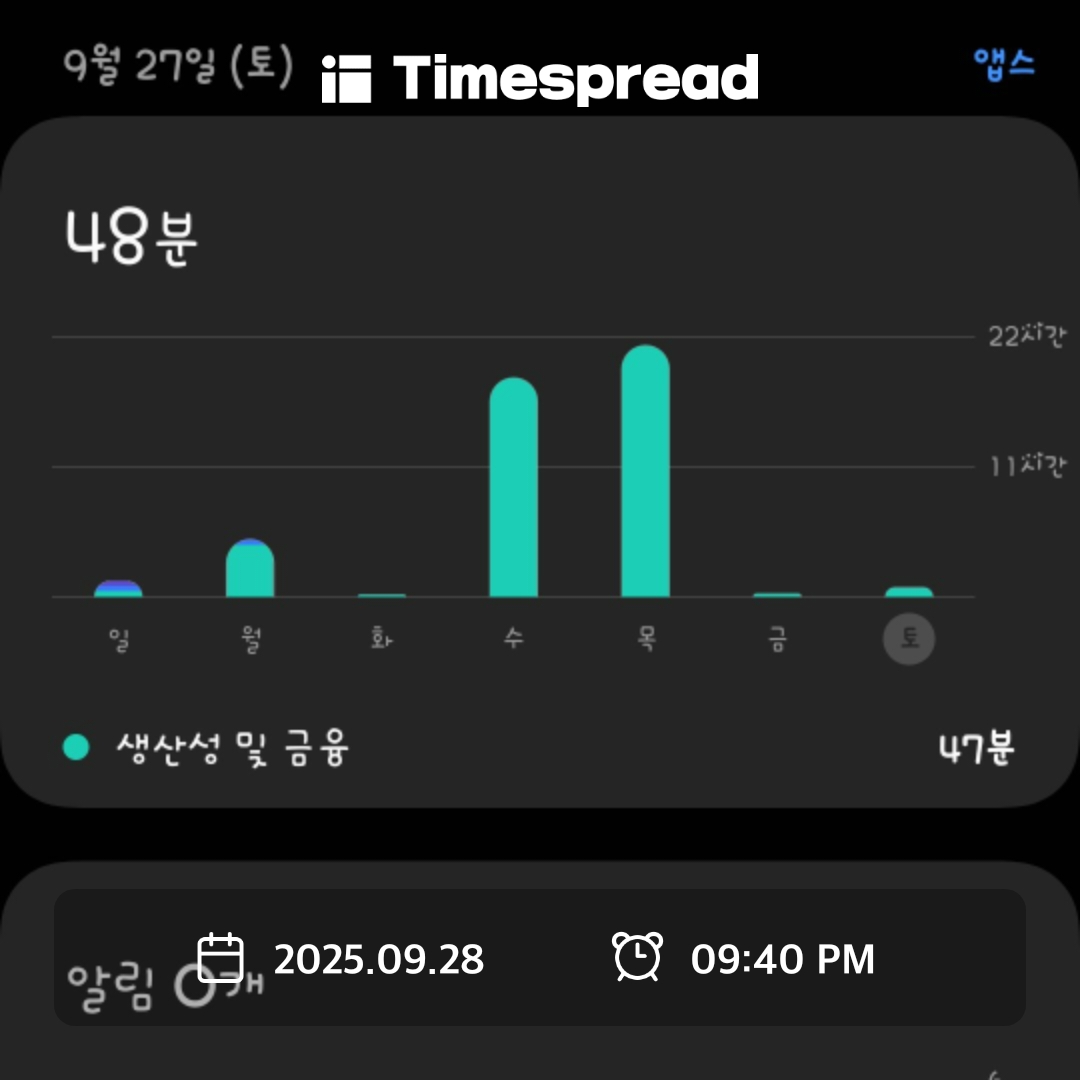Select 목 in the weekly chart
Viewport: 1080px width, 1080px height.
645,640
